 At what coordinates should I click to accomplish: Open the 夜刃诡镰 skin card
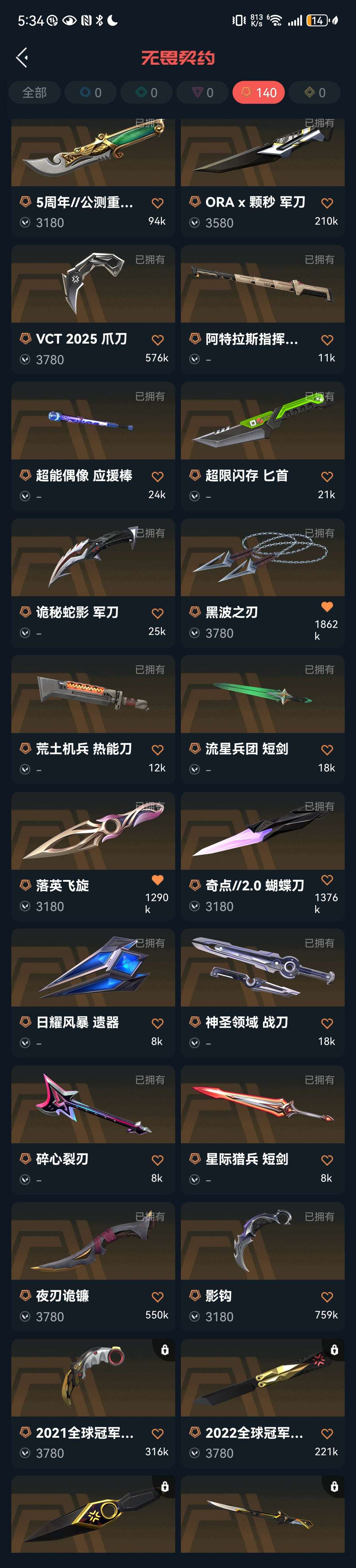93,1266
